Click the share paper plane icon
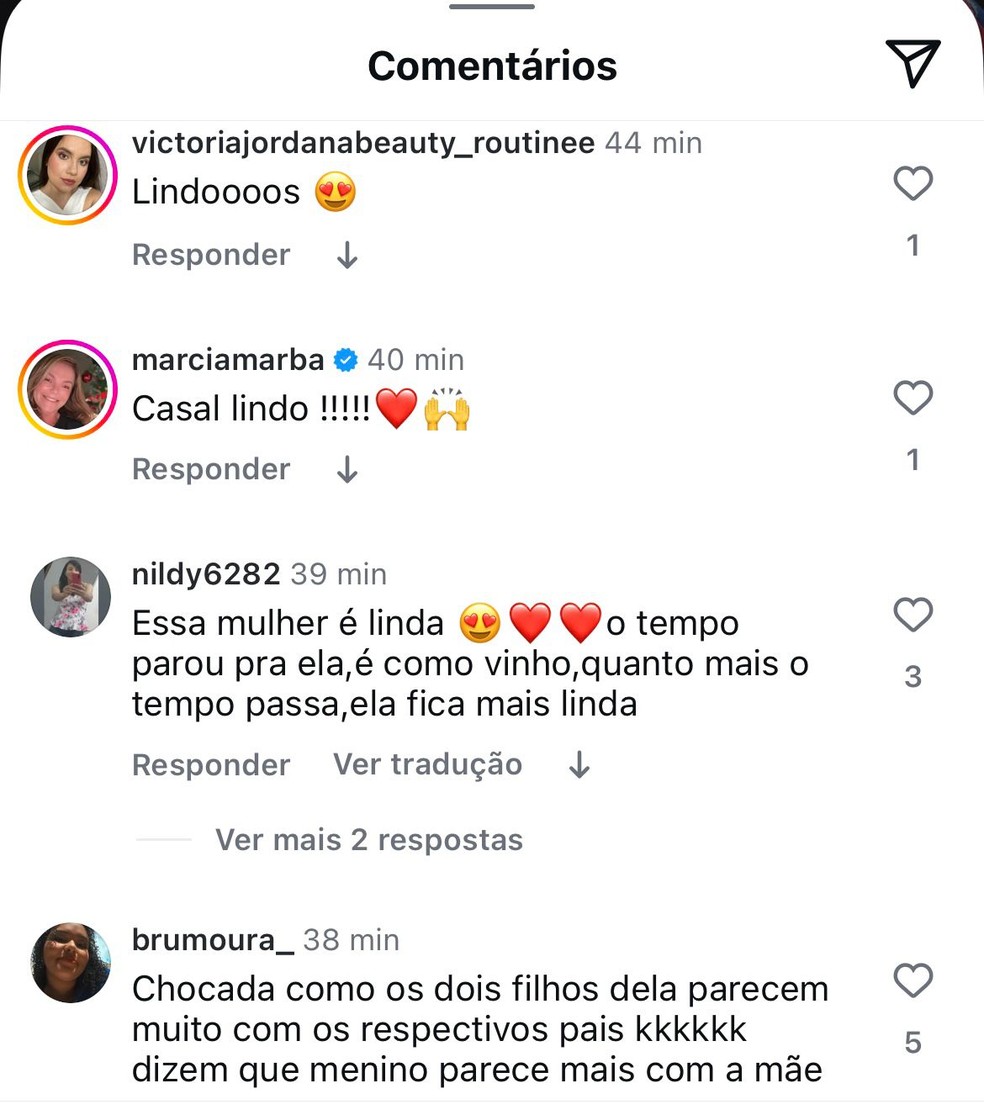Viewport: 984px width, 1115px height. 912,62
